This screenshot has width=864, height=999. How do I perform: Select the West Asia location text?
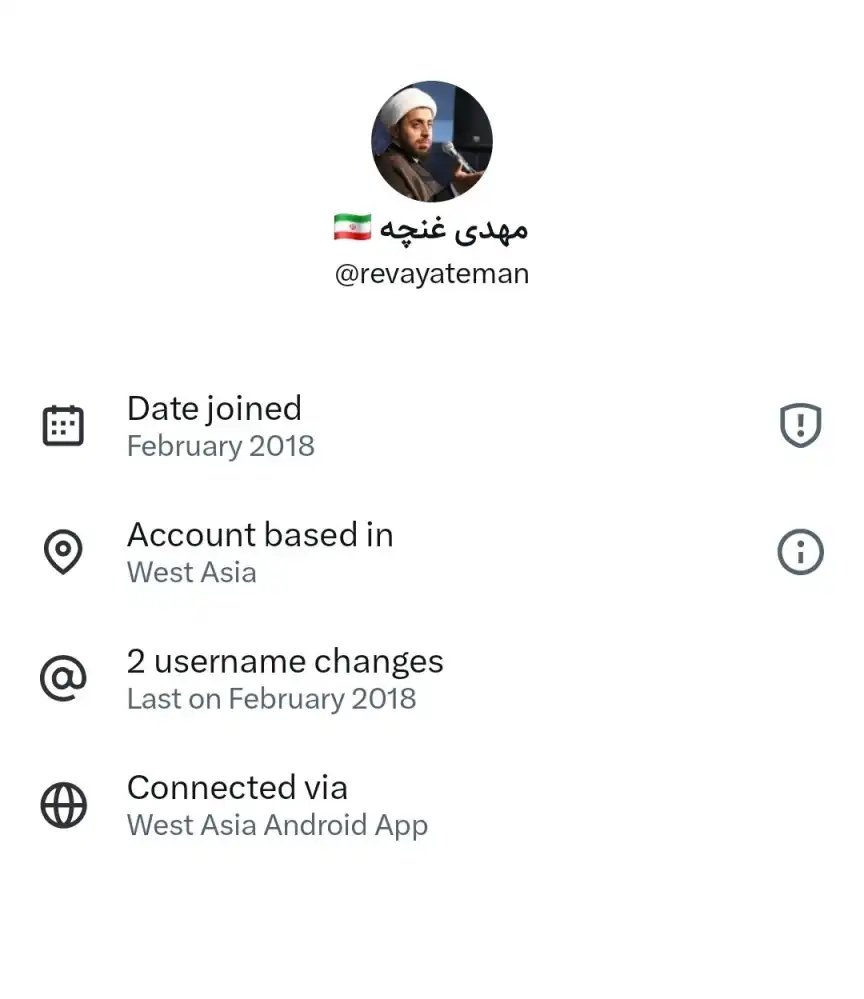[191, 573]
